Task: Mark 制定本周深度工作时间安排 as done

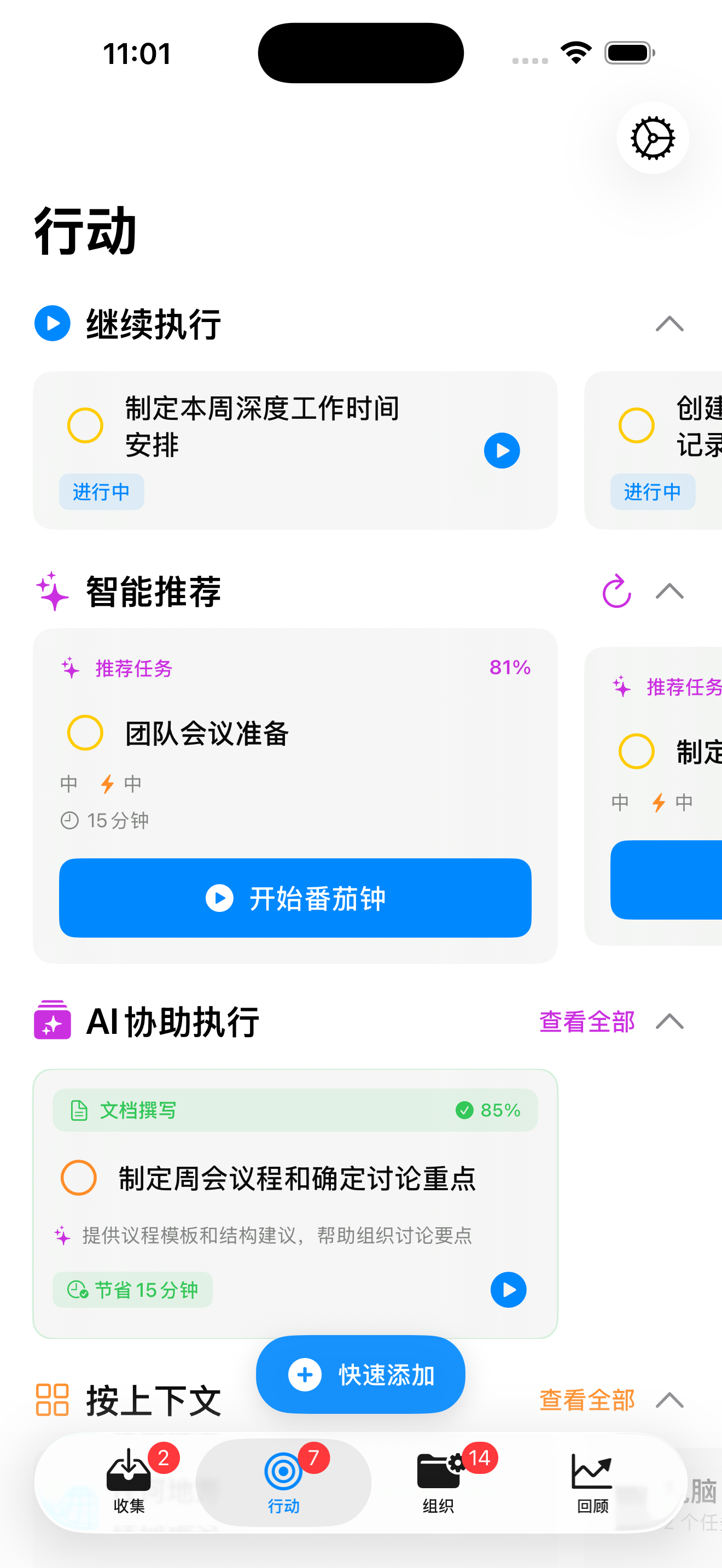Action: coord(85,425)
